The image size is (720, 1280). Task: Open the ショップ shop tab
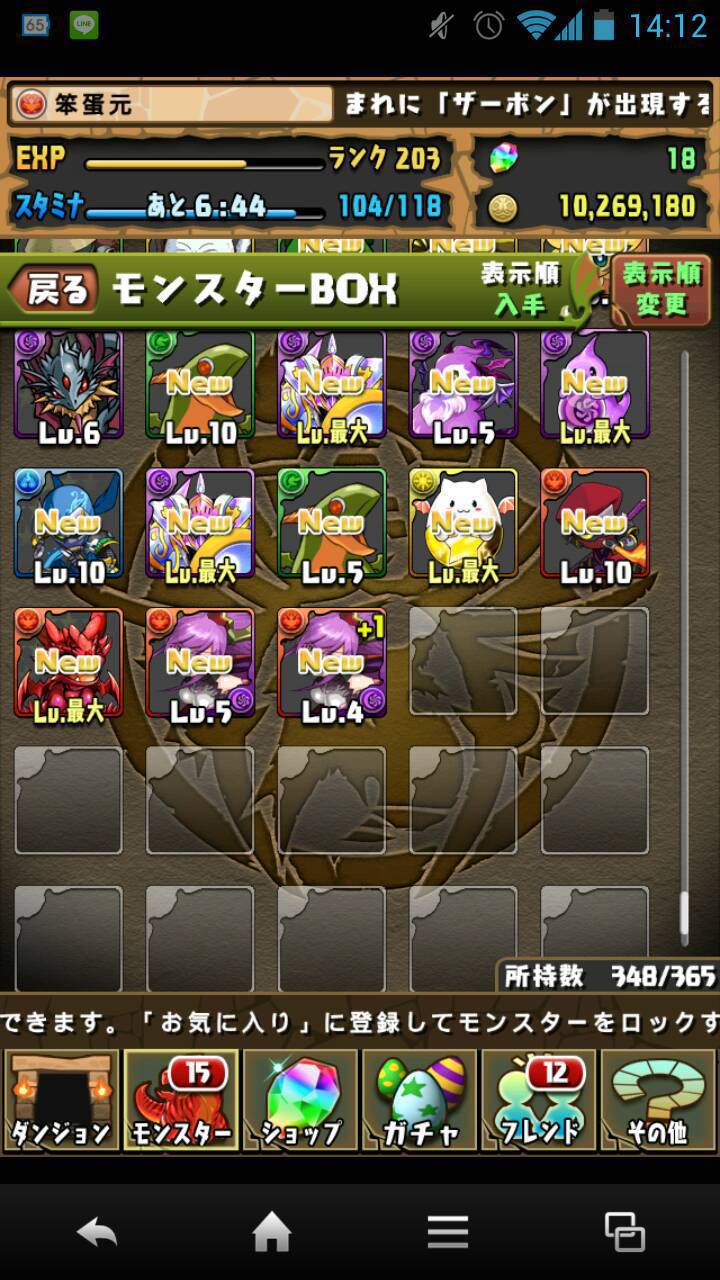click(299, 1101)
